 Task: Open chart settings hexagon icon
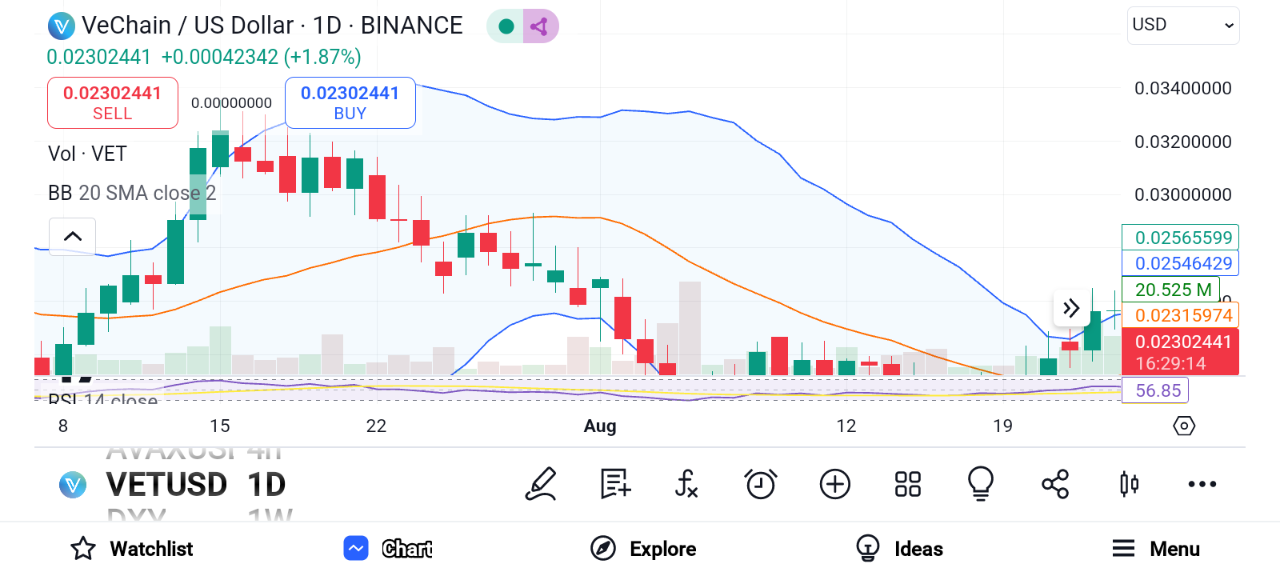point(1184,426)
